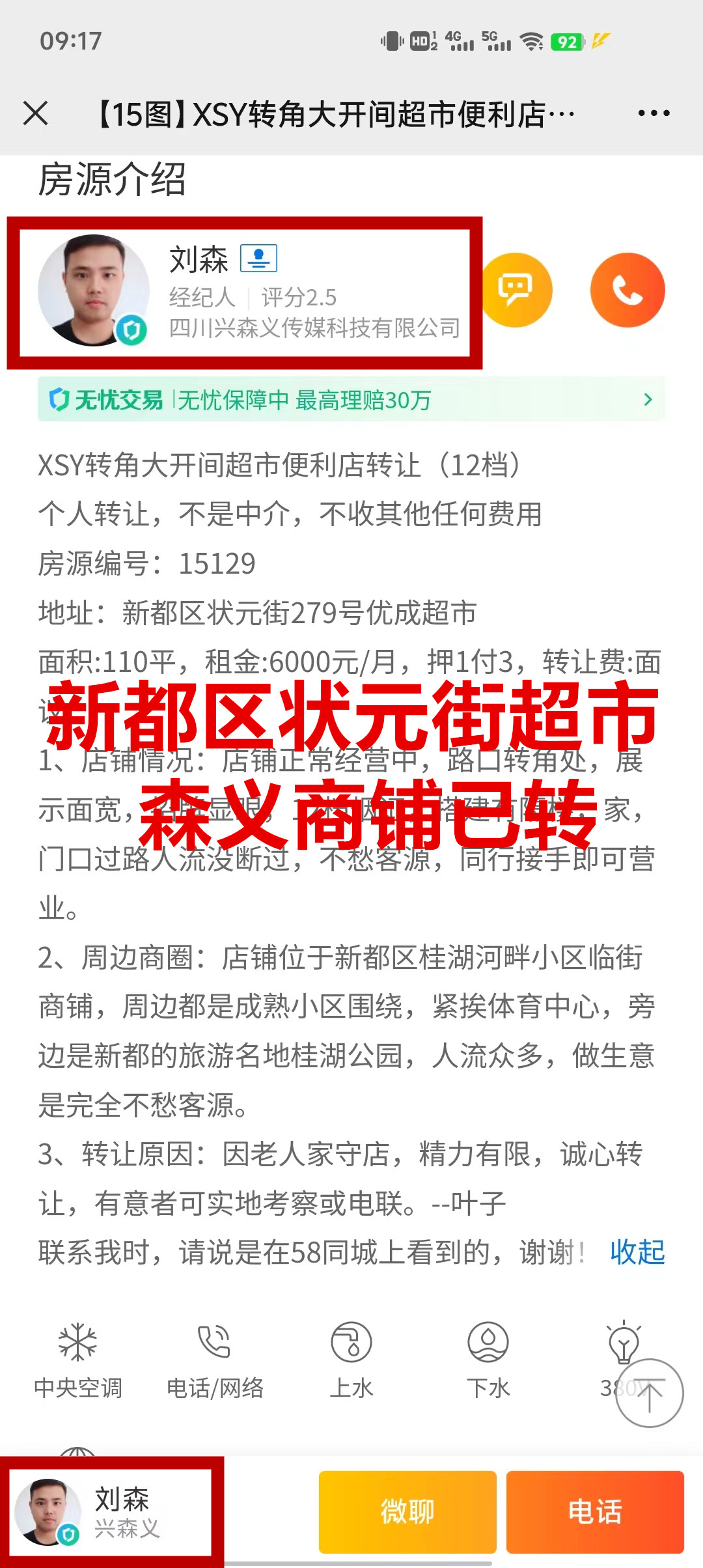703x1568 pixels.
Task: Tap the orange phone call icon
Action: click(627, 290)
